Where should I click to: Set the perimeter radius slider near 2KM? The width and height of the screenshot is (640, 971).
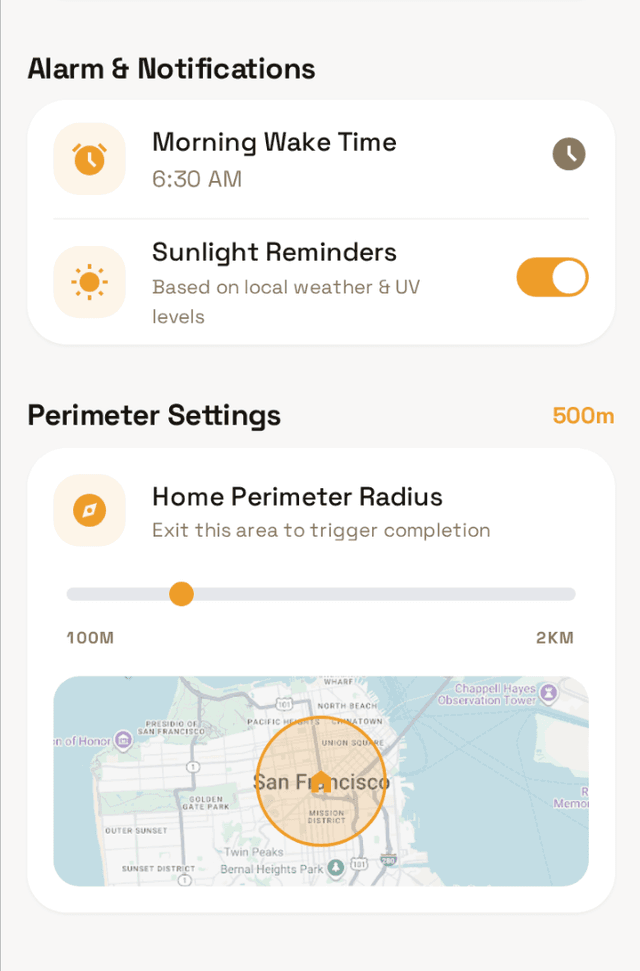(x=568, y=594)
